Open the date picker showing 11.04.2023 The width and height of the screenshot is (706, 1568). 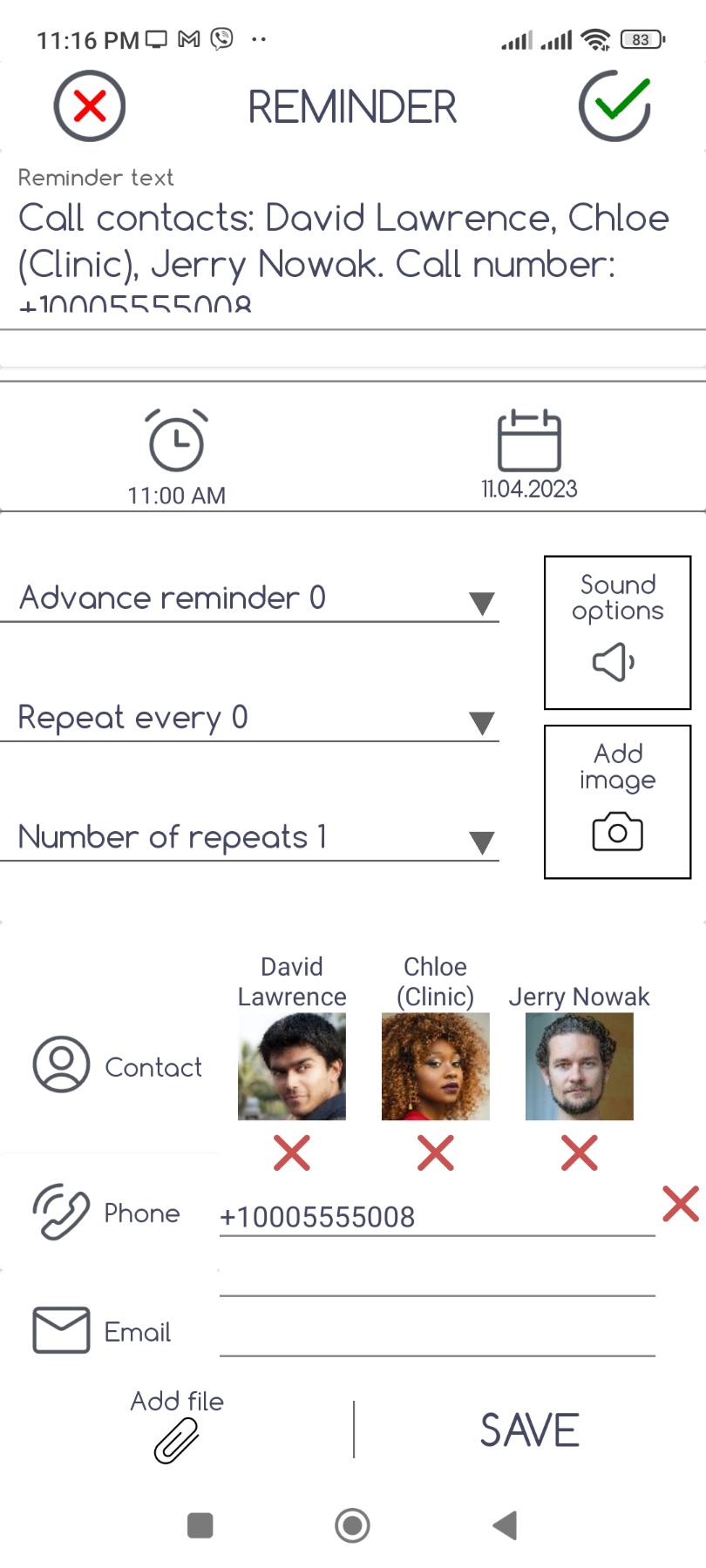tap(529, 455)
